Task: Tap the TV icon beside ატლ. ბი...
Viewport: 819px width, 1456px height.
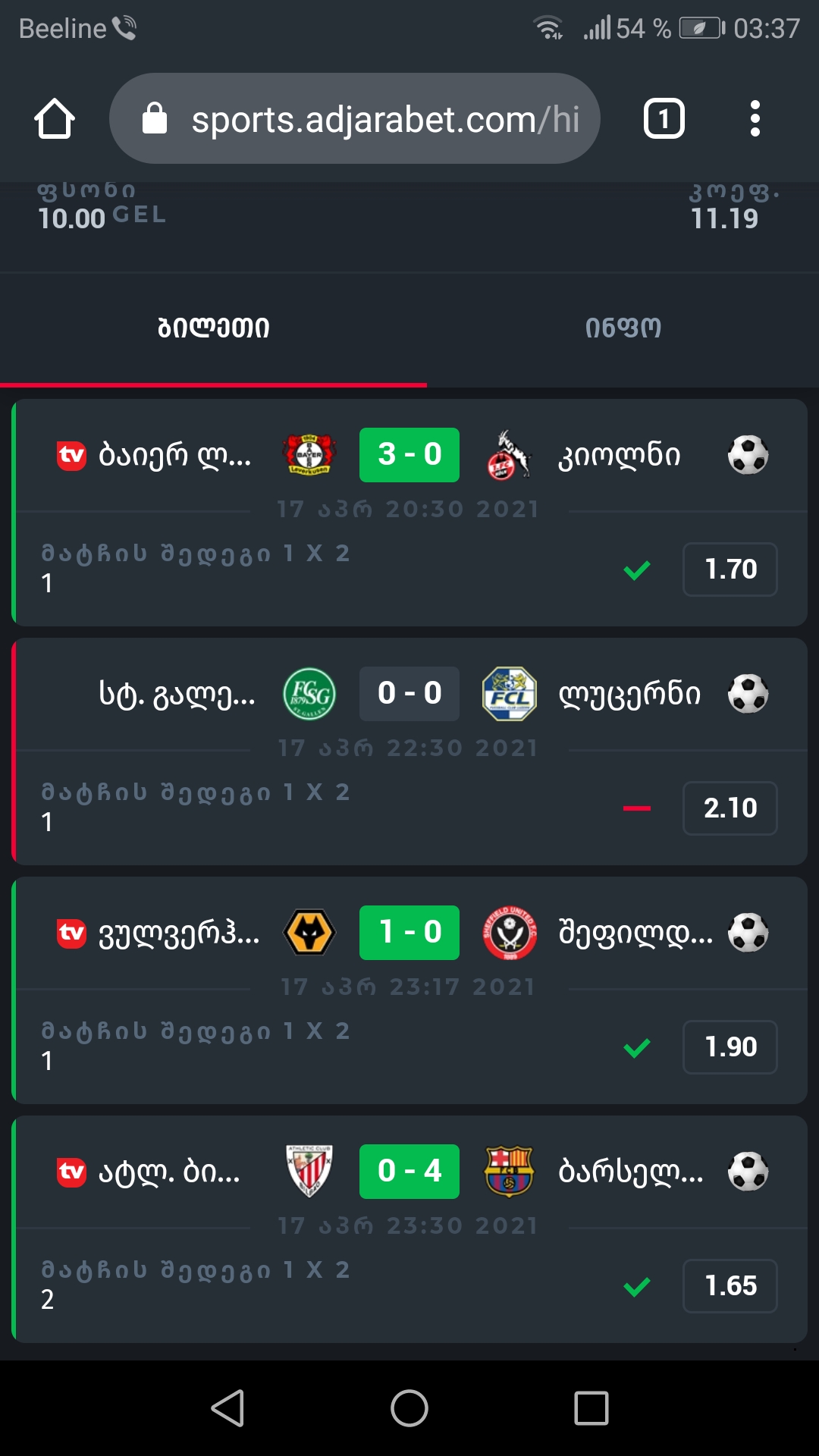Action: [72, 1172]
